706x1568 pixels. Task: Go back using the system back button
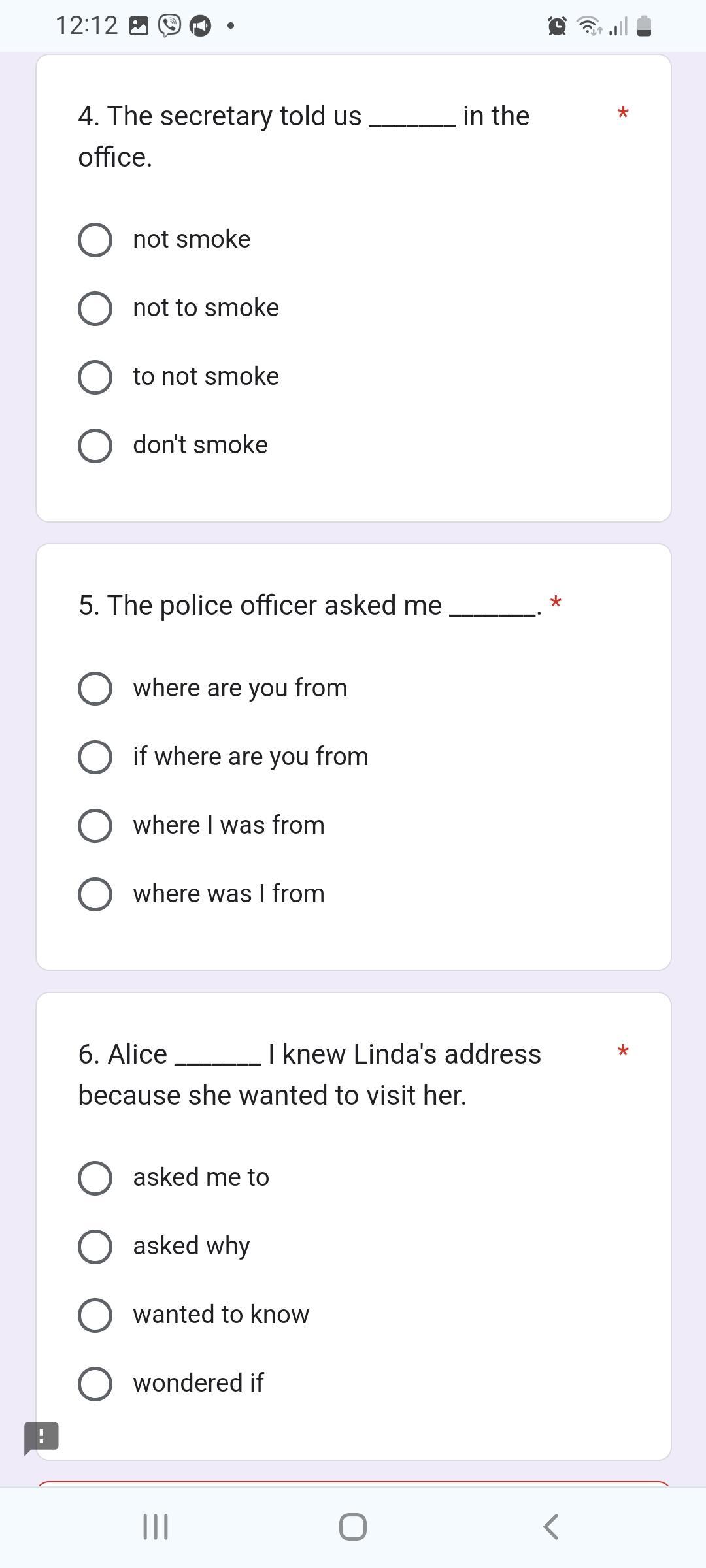pyautogui.click(x=550, y=1527)
